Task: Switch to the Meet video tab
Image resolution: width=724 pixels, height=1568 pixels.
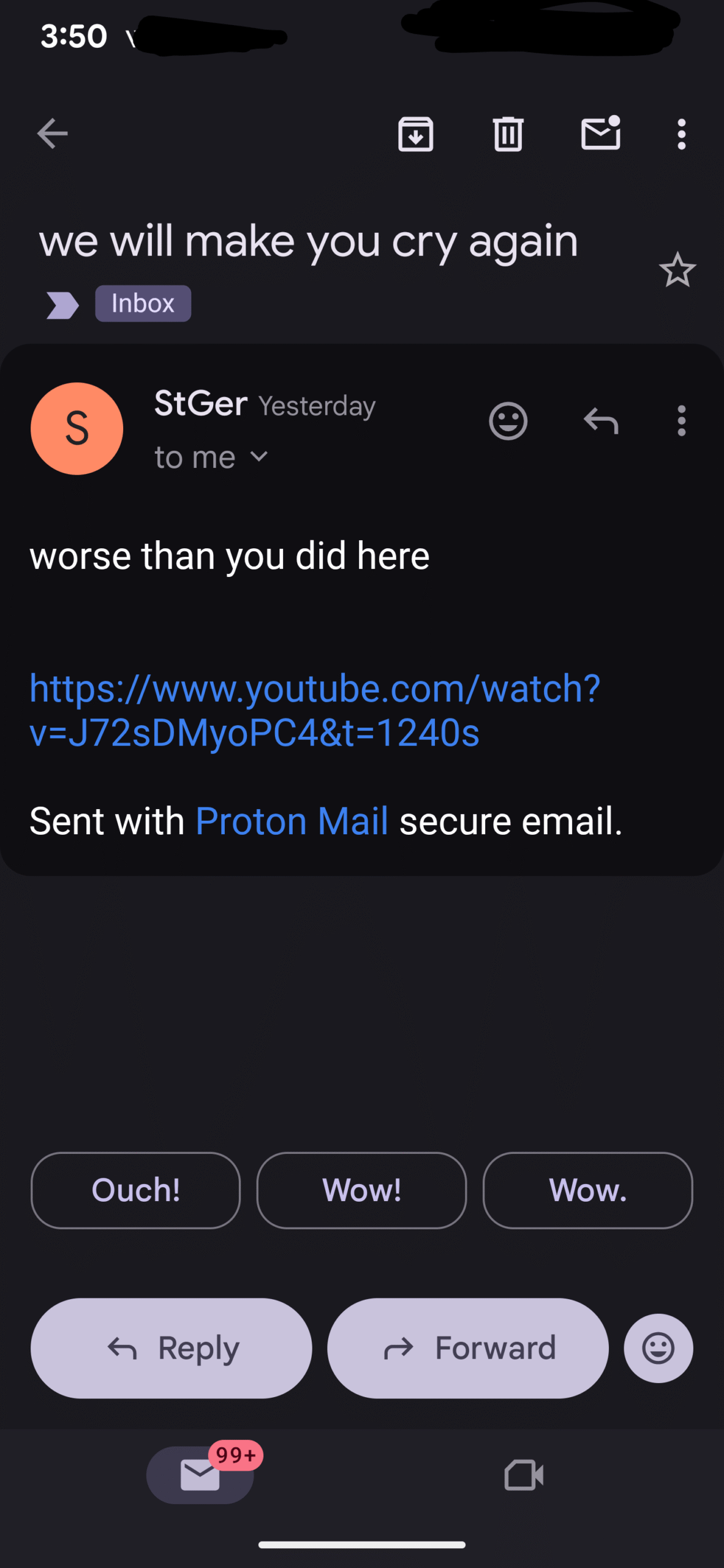Action: [x=524, y=1475]
